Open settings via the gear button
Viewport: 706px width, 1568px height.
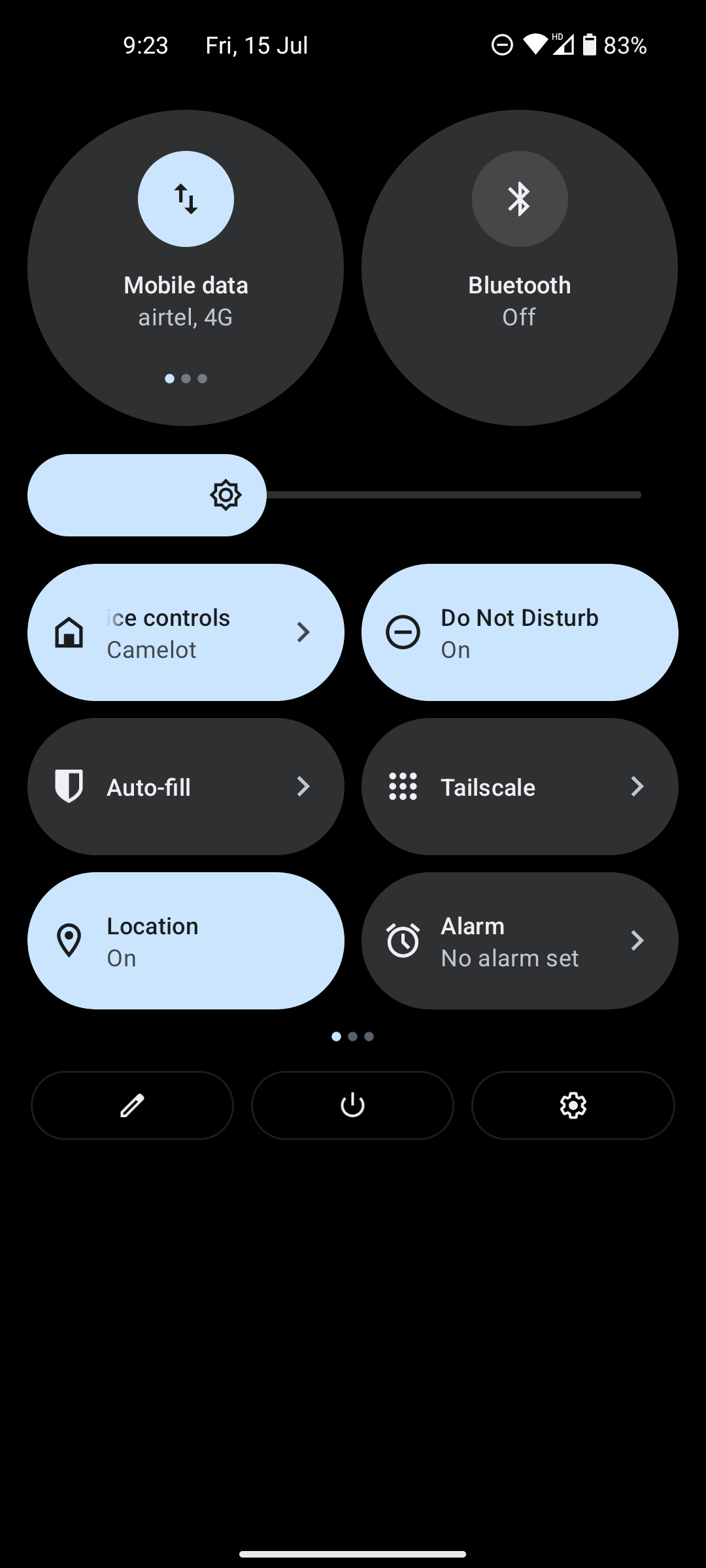pyautogui.click(x=573, y=1105)
